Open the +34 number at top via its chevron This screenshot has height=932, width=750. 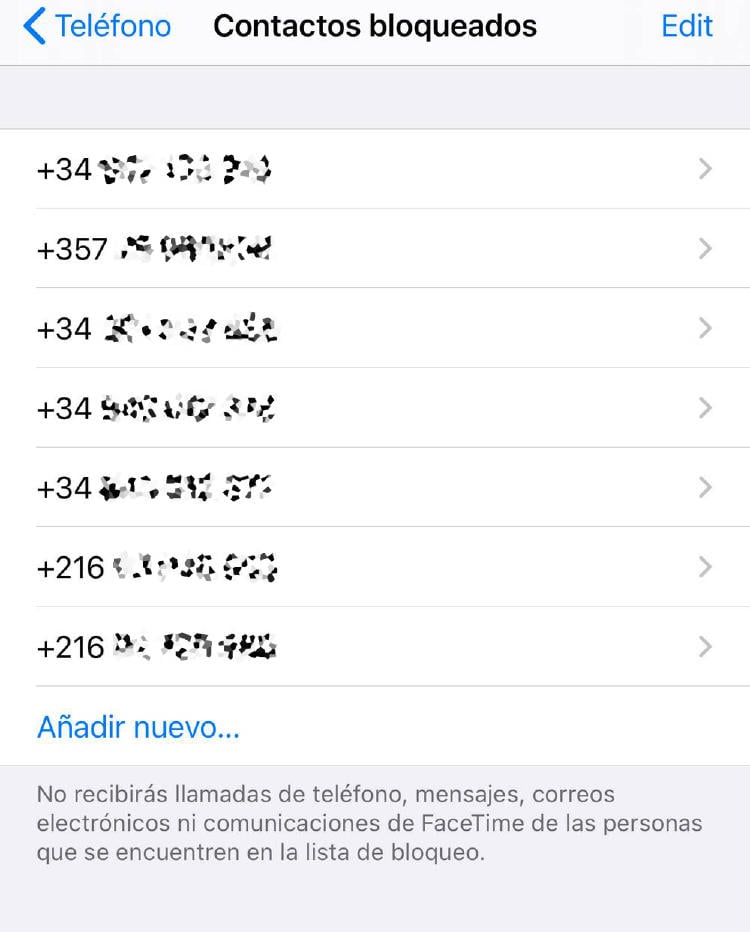705,170
